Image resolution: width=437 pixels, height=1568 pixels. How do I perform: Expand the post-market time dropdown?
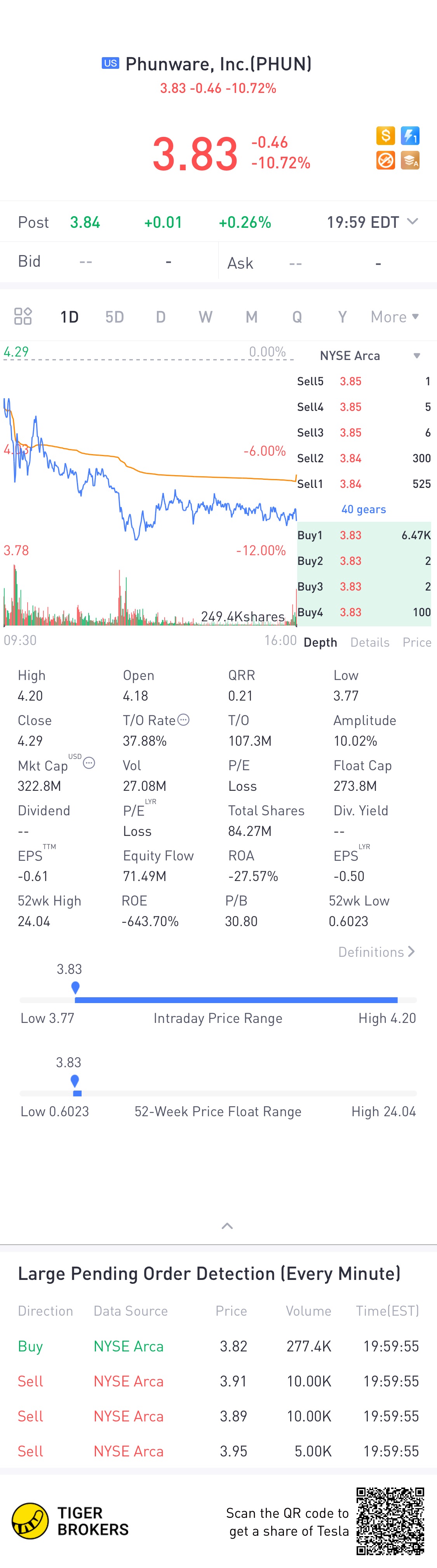point(412,222)
